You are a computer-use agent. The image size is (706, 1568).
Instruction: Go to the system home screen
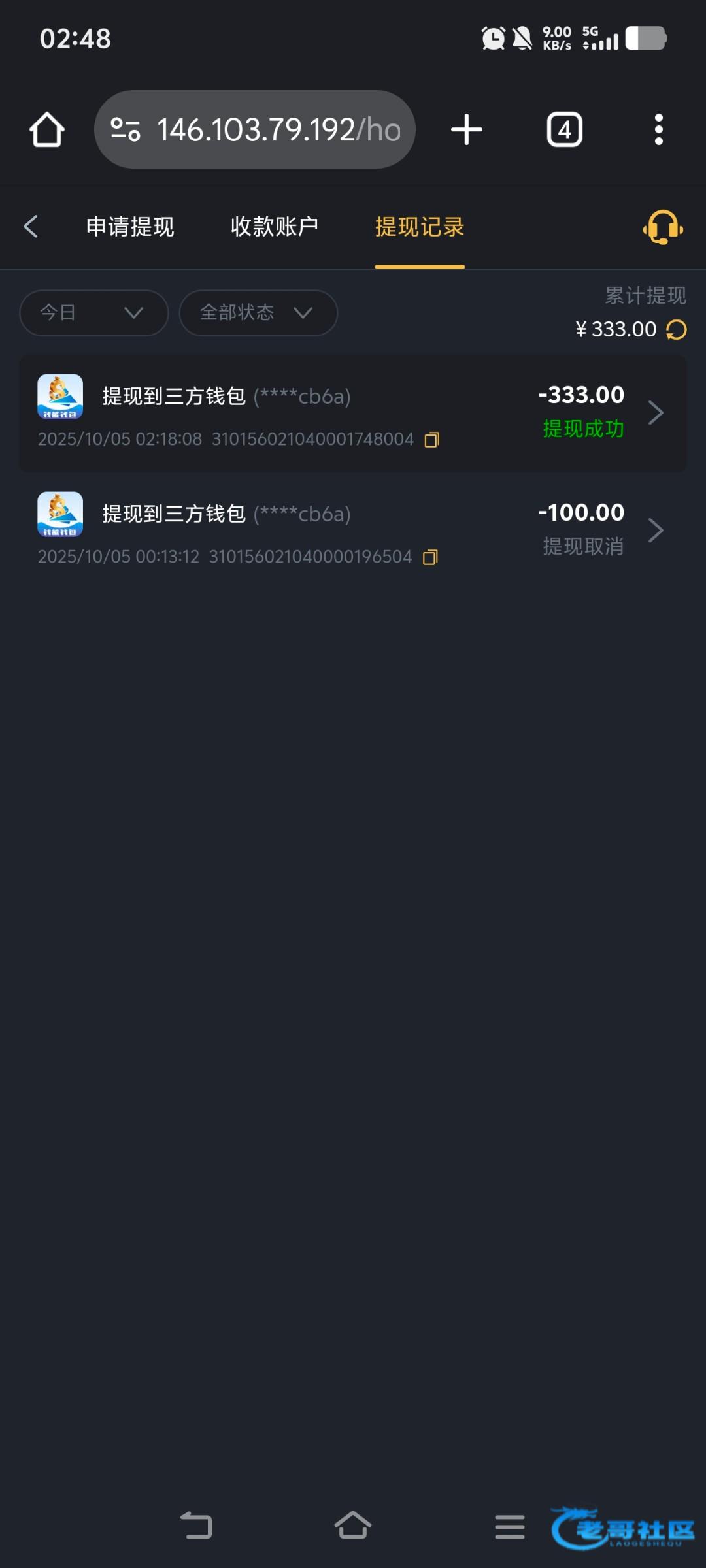(x=353, y=1526)
